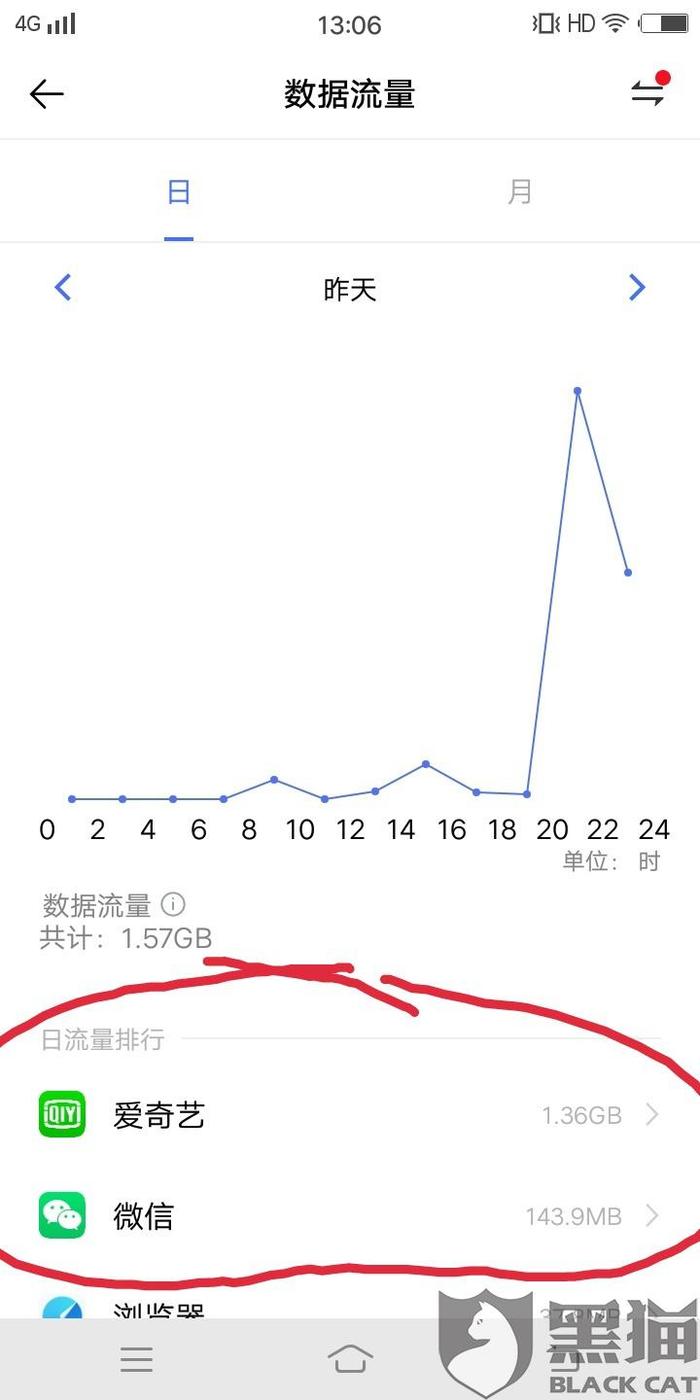
Task: Tap the info icon next to 数据流量
Action: [173, 905]
